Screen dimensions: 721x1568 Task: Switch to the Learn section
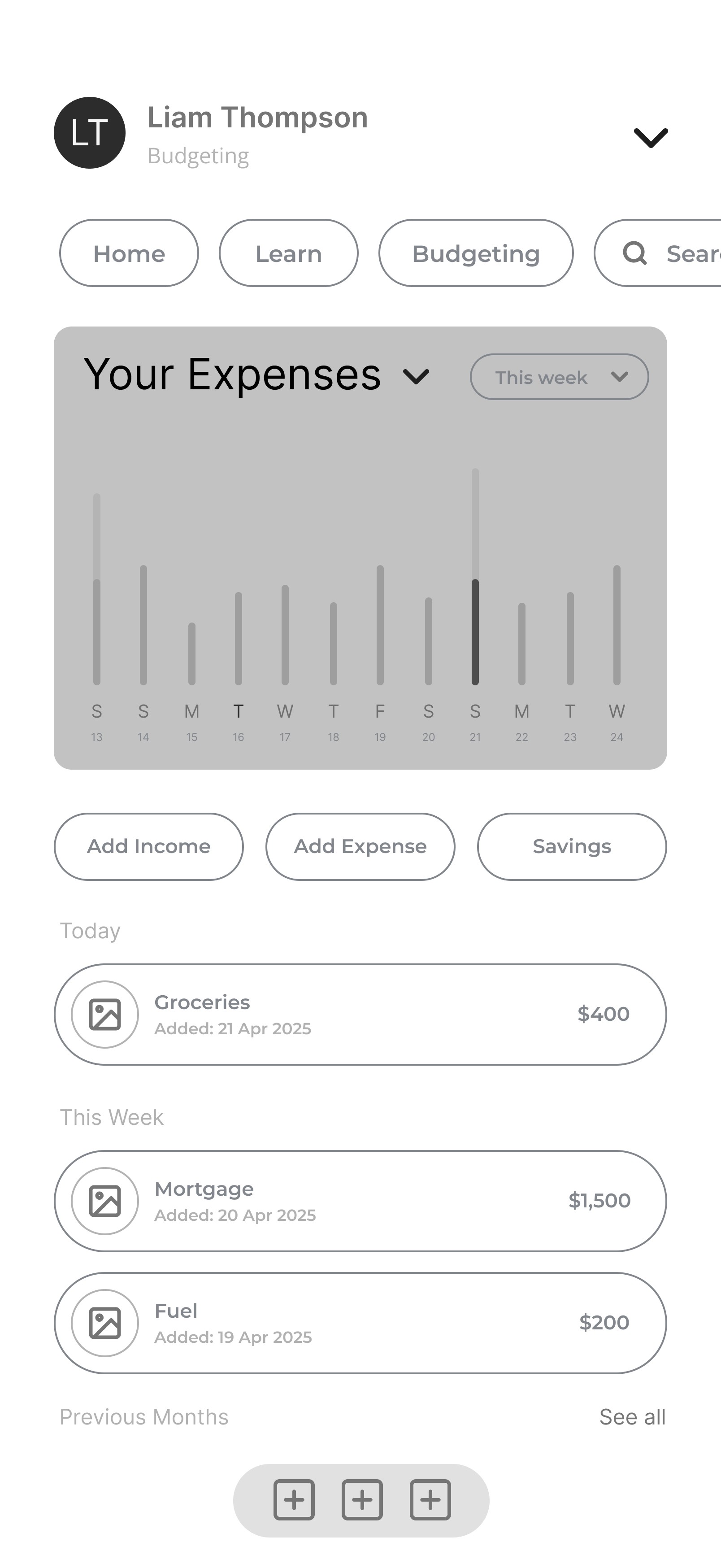pos(288,253)
